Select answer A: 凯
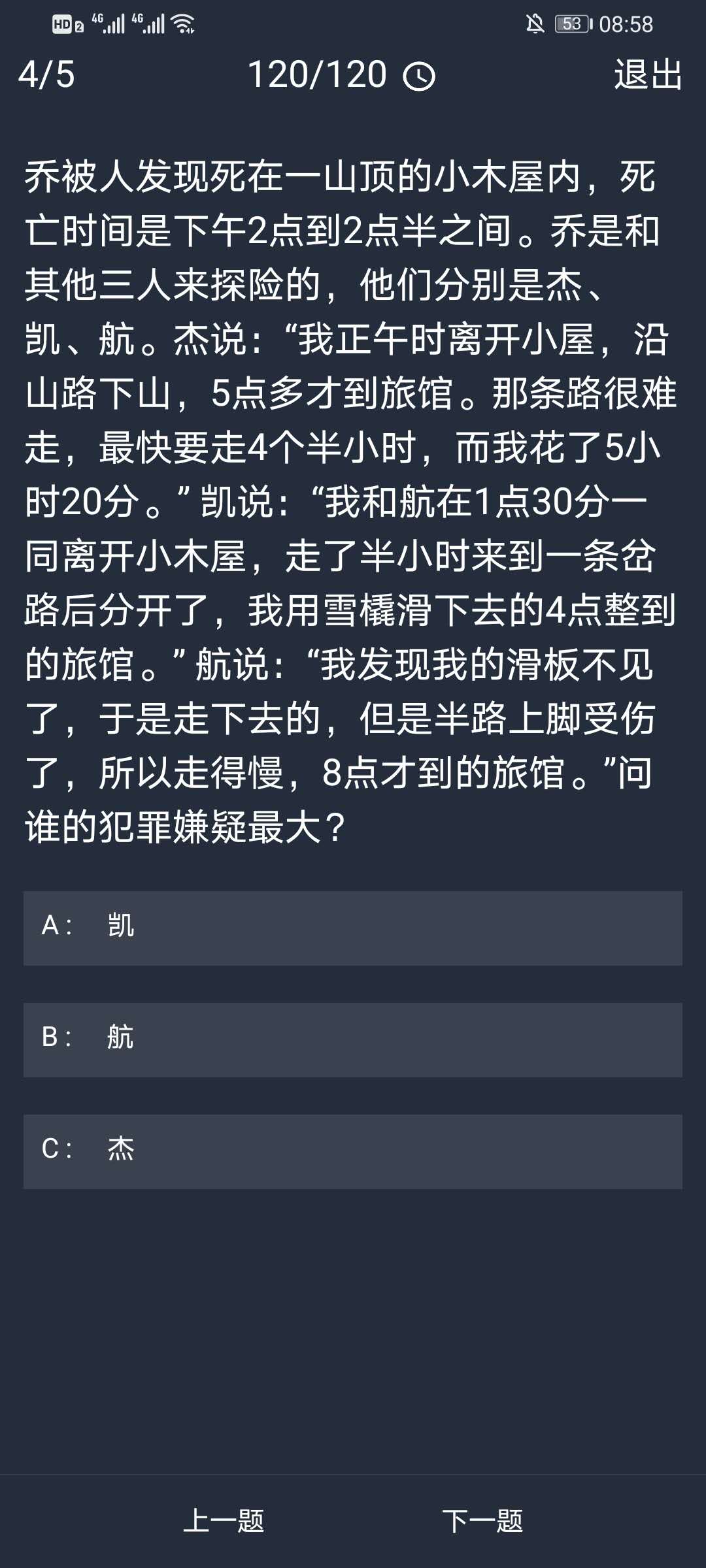706x1568 pixels. coord(353,928)
